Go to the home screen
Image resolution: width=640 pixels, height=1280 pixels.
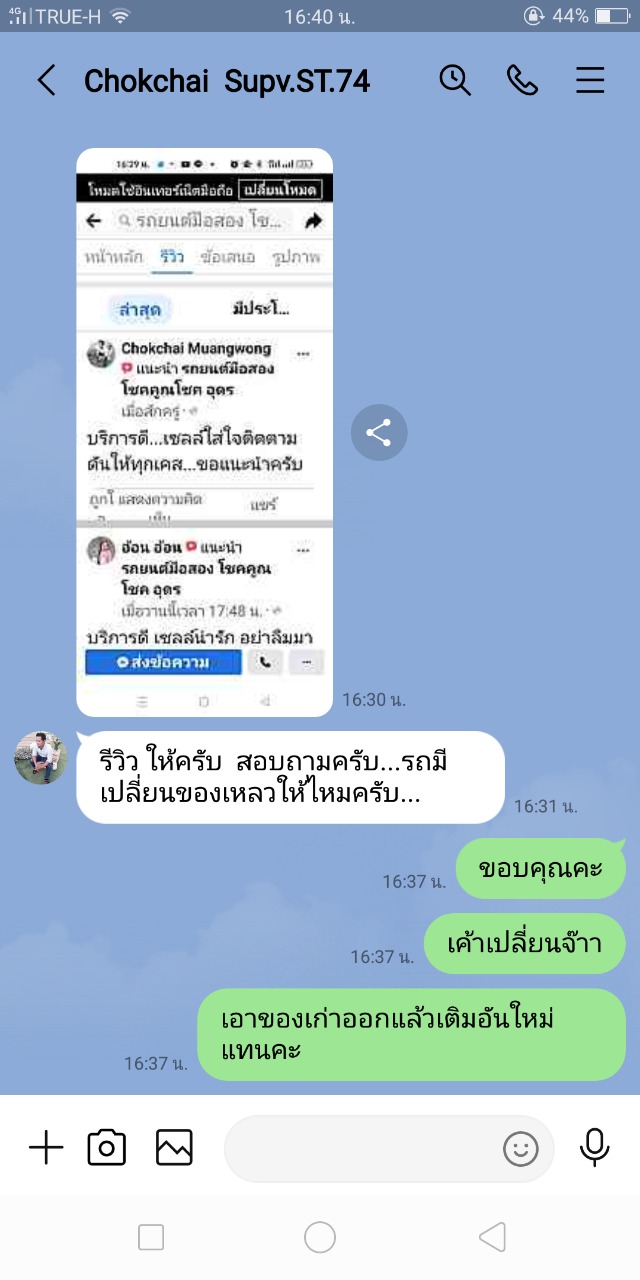(320, 1238)
